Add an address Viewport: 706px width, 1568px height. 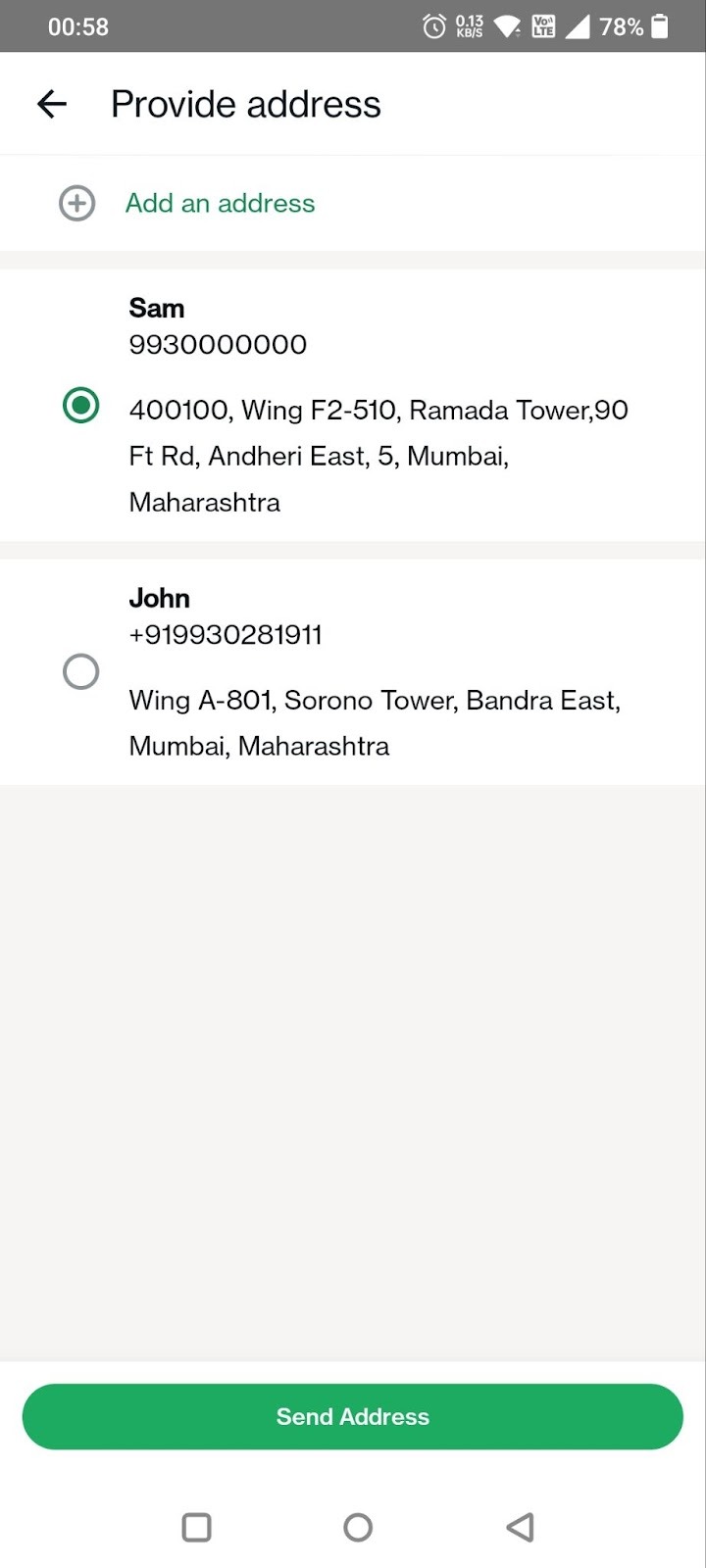220,204
